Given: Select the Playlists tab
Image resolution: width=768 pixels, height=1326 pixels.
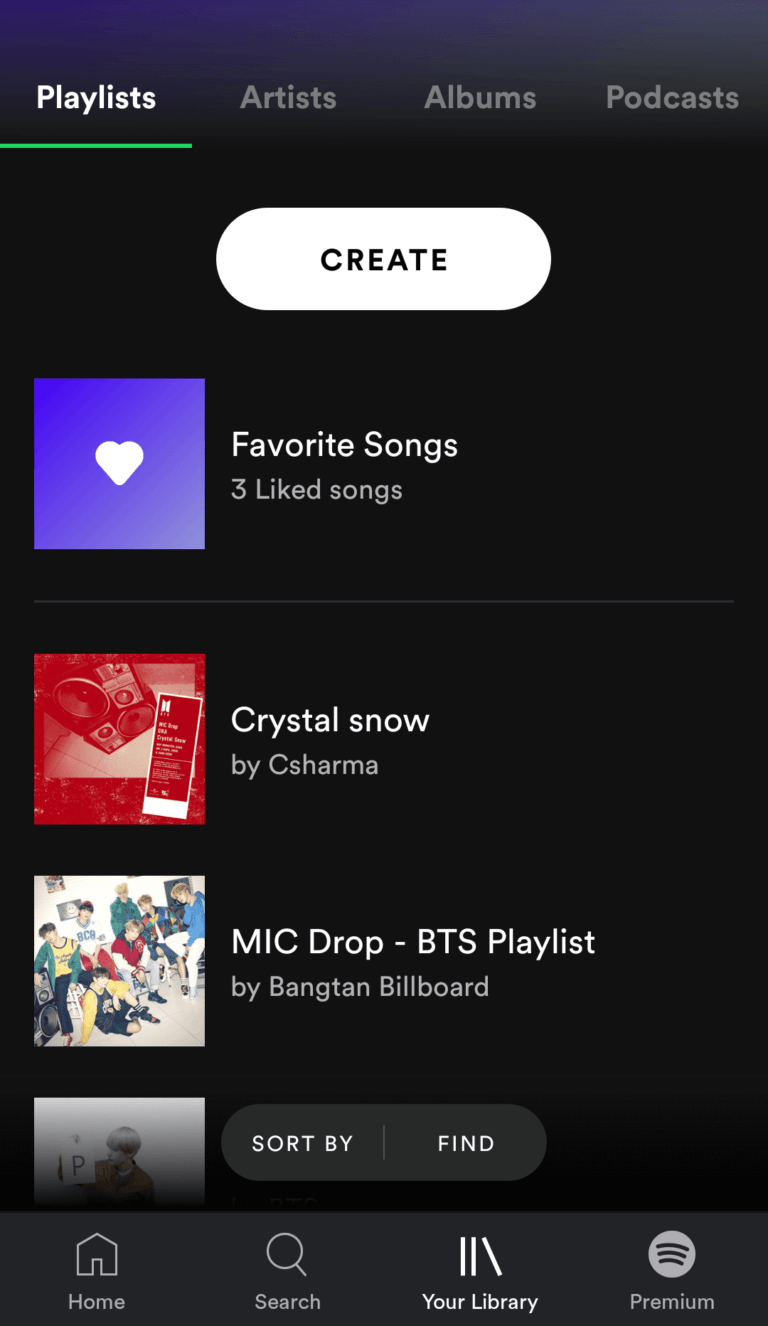Looking at the screenshot, I should point(96,98).
